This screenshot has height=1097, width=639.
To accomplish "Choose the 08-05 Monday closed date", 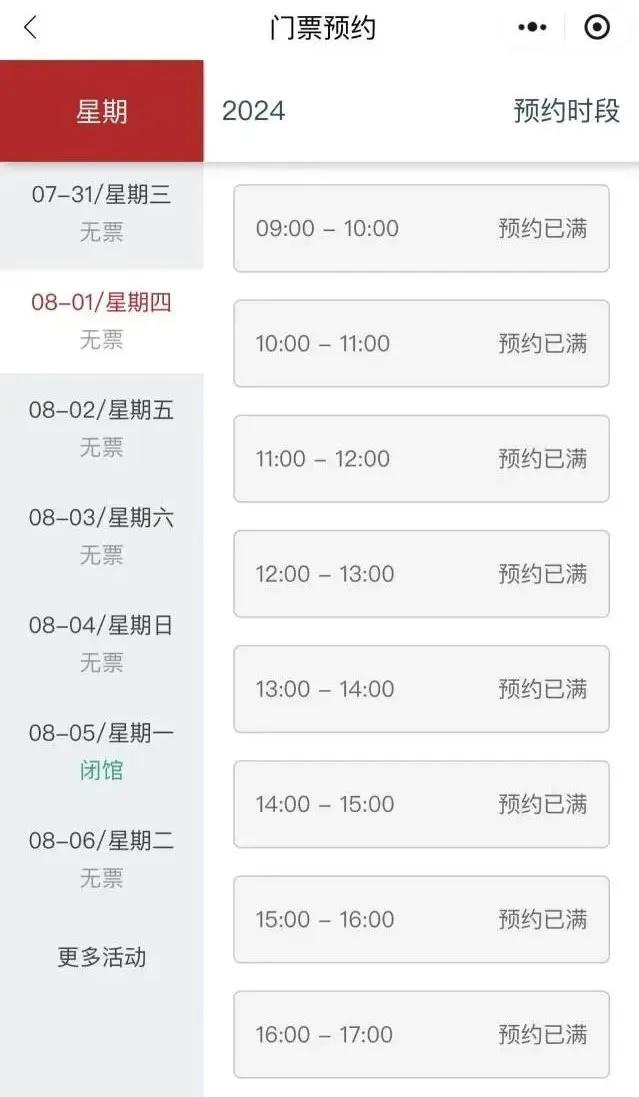I will point(101,751).
